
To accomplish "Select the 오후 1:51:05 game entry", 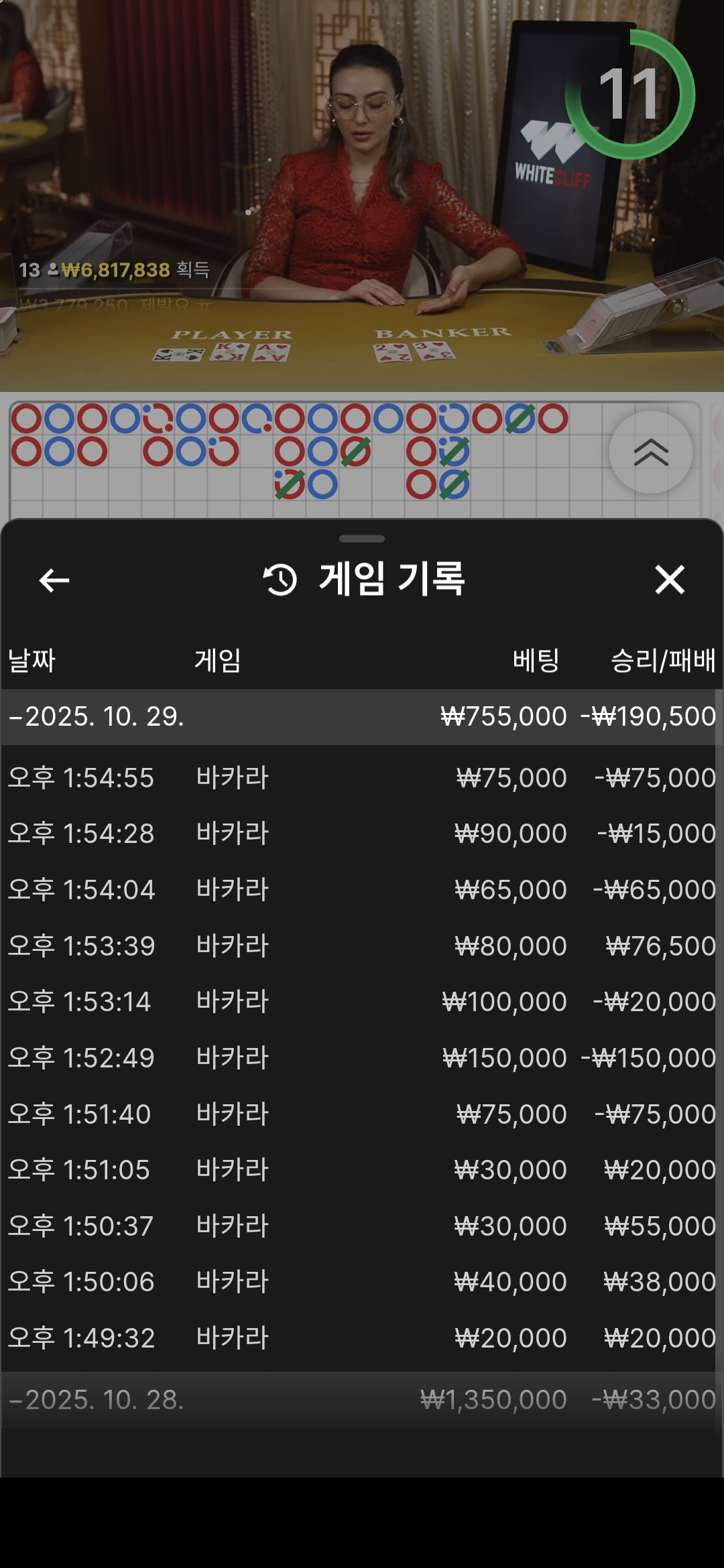I will (362, 1170).
